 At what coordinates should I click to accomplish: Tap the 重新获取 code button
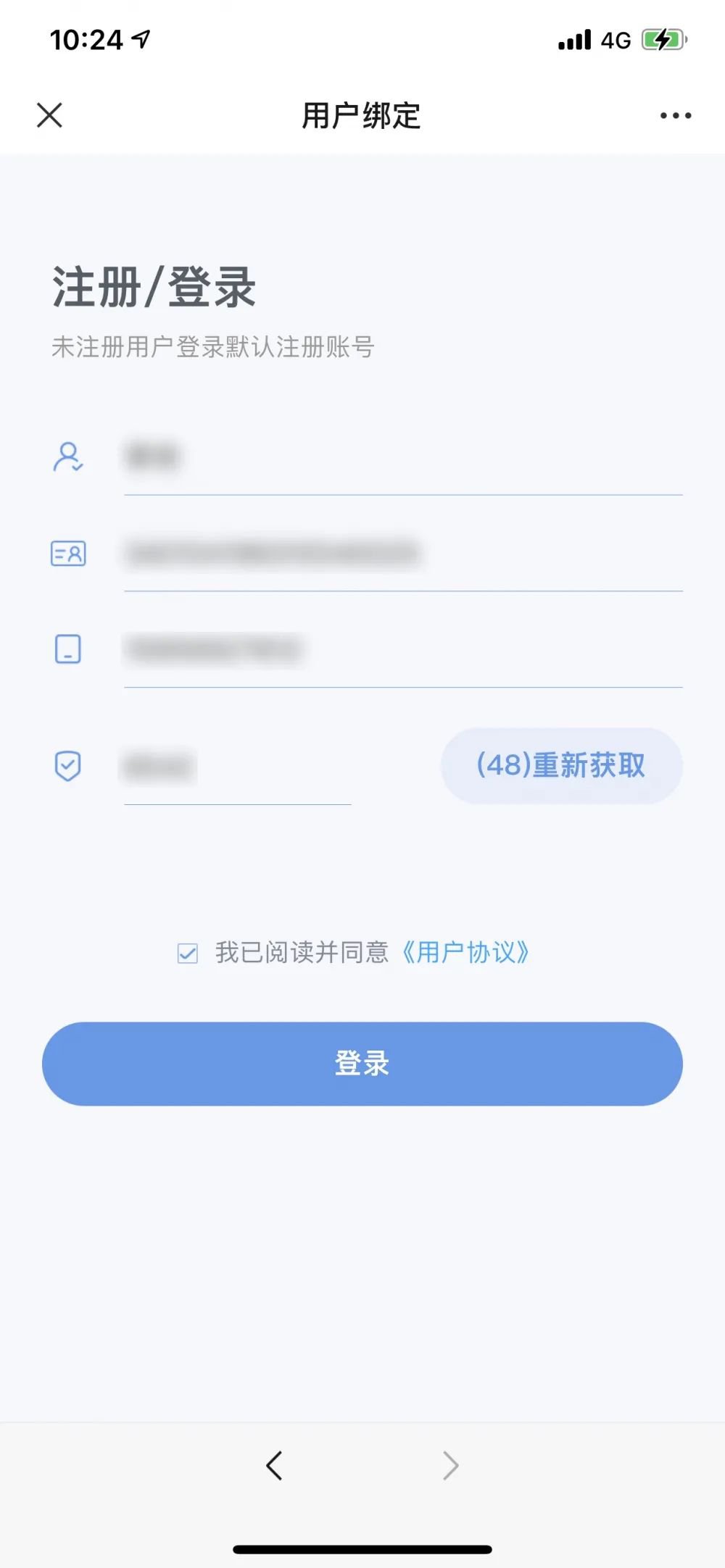(x=561, y=766)
